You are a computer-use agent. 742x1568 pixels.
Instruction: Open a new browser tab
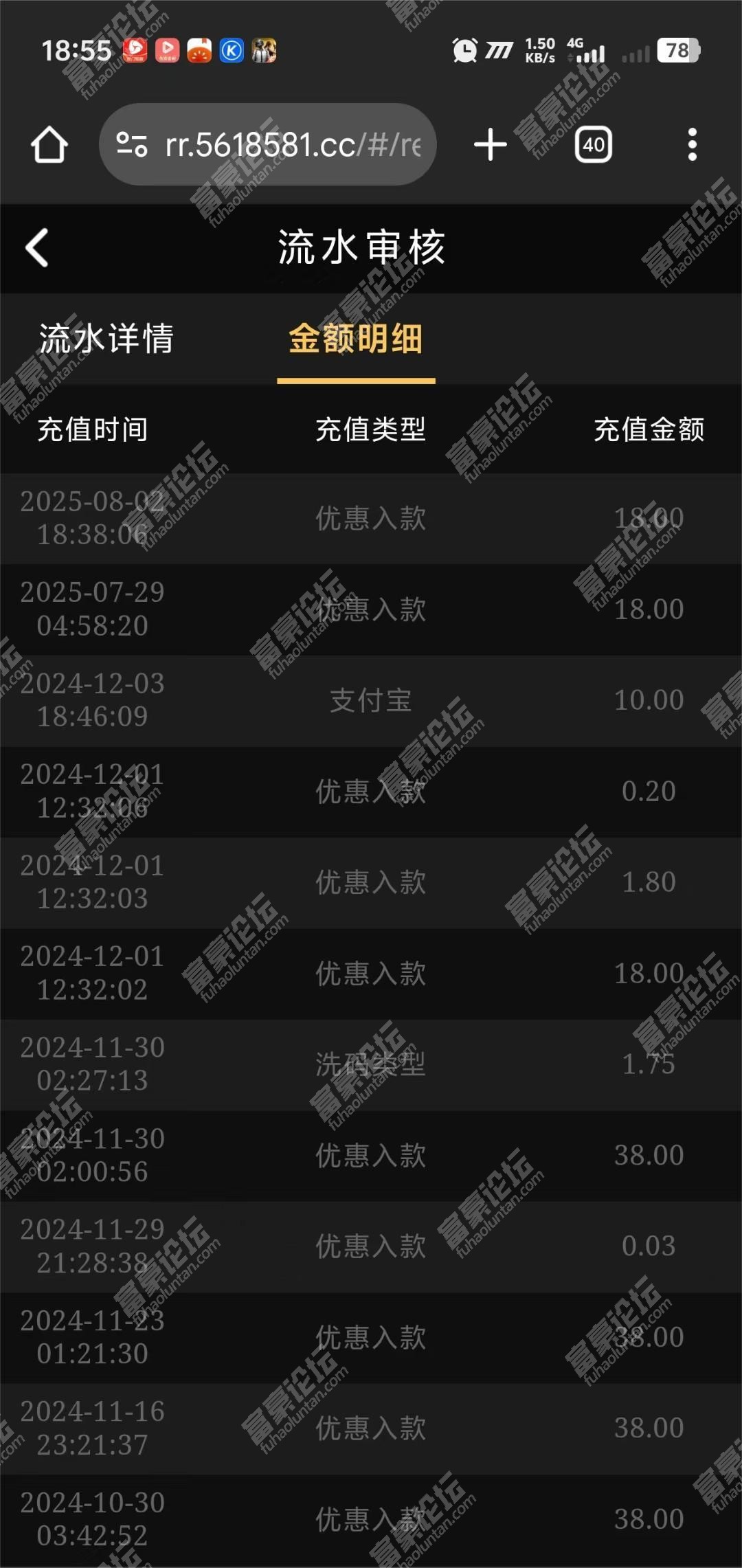(491, 145)
